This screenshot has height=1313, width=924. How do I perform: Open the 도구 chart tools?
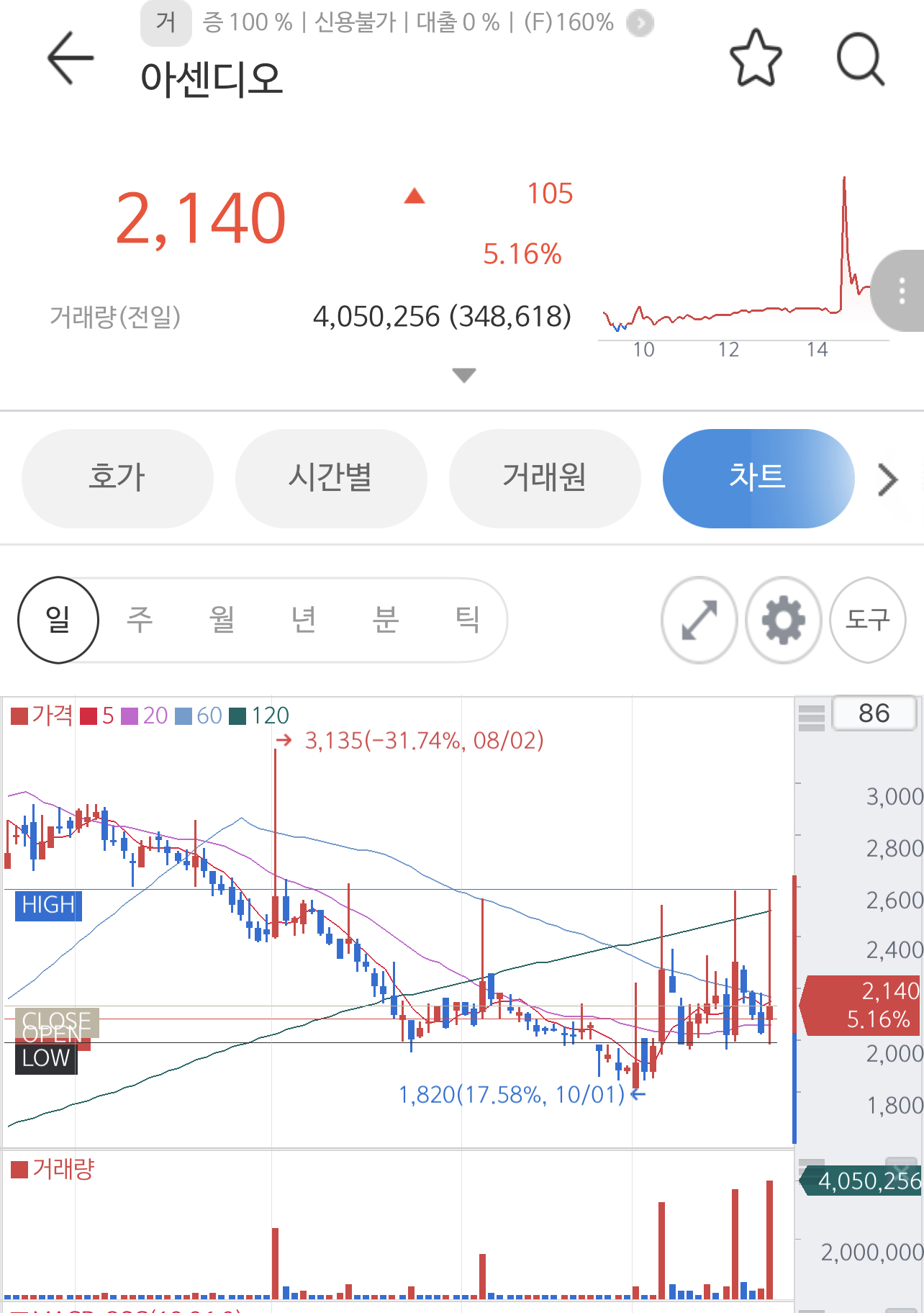(x=867, y=620)
